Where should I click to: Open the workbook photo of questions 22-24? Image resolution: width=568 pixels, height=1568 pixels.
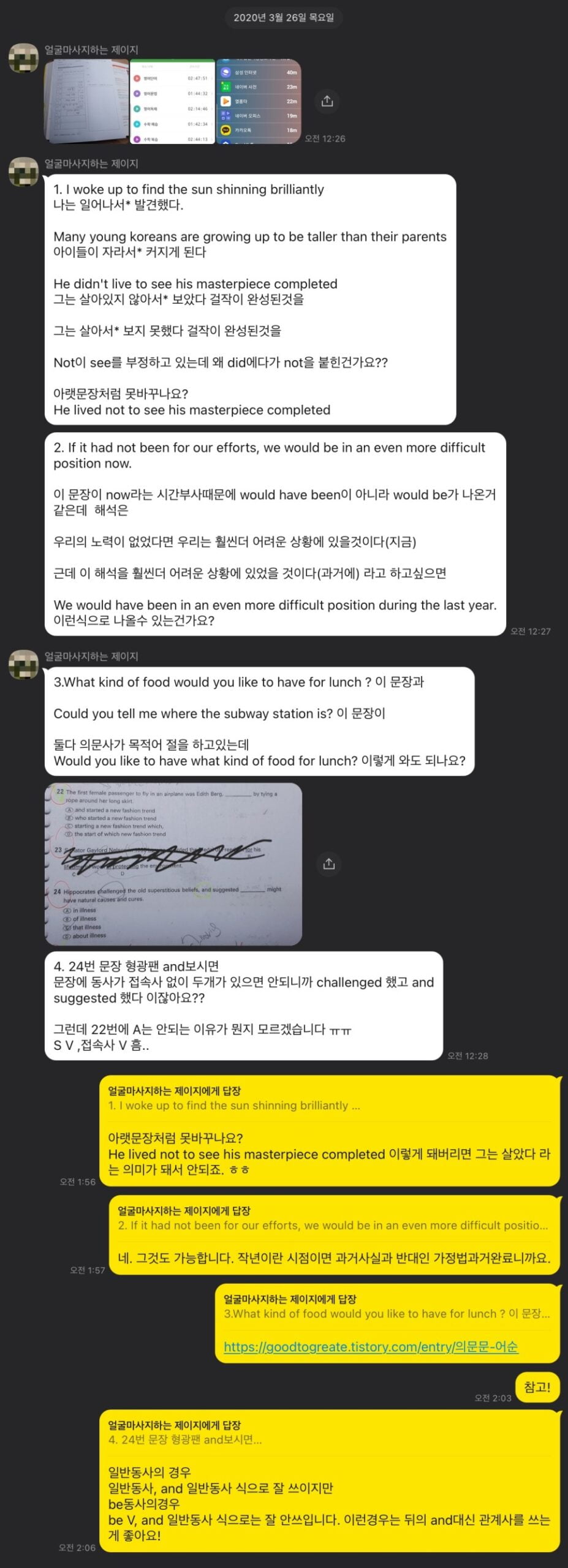pyautogui.click(x=173, y=864)
